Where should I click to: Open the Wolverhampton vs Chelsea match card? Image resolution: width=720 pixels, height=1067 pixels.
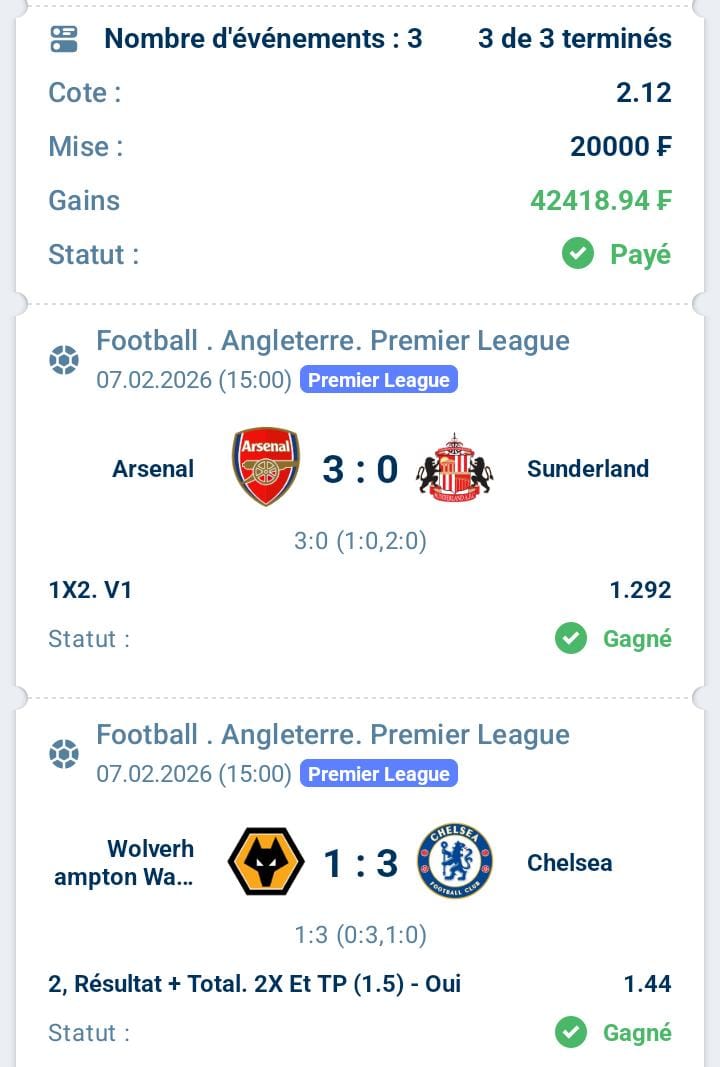(360, 862)
